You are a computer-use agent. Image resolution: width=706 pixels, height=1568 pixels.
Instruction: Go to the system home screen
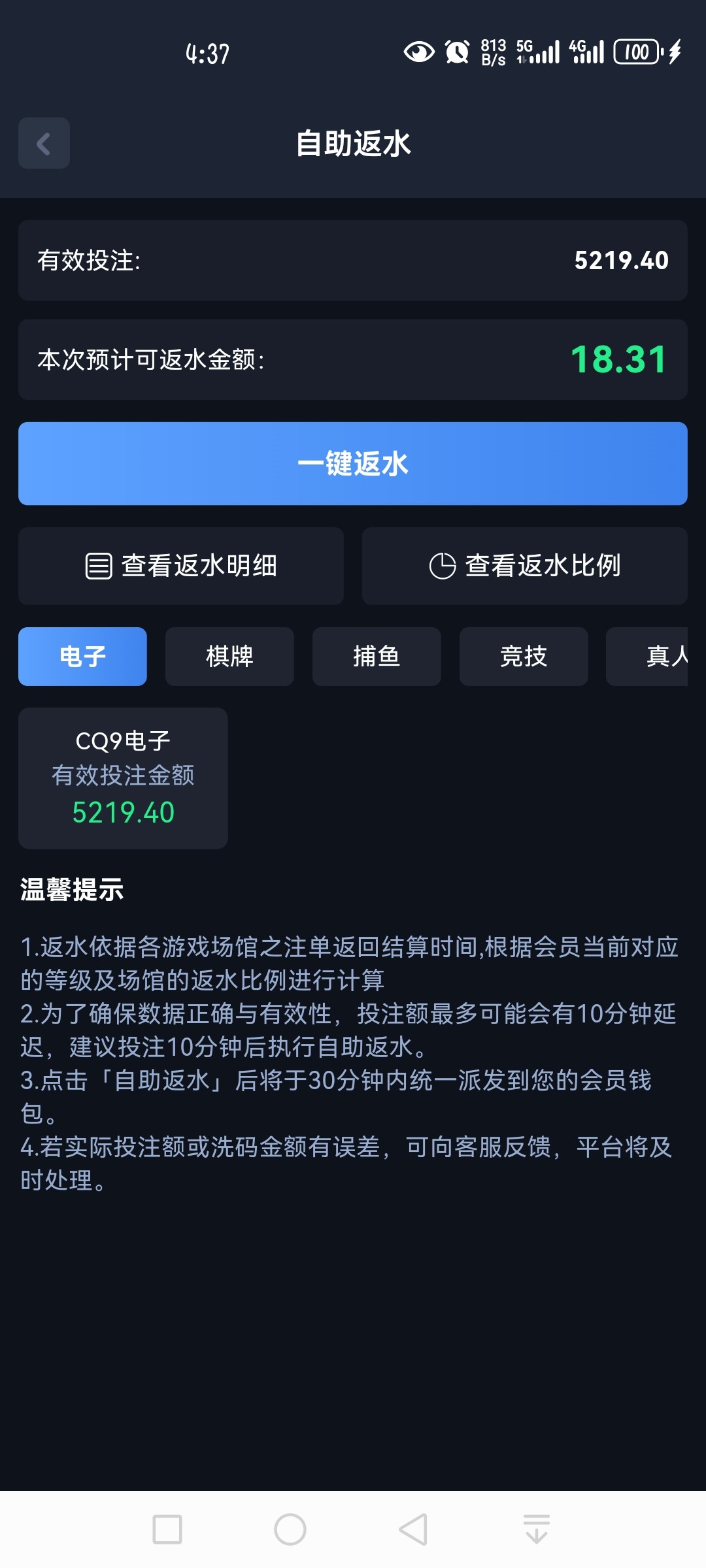tap(290, 1529)
